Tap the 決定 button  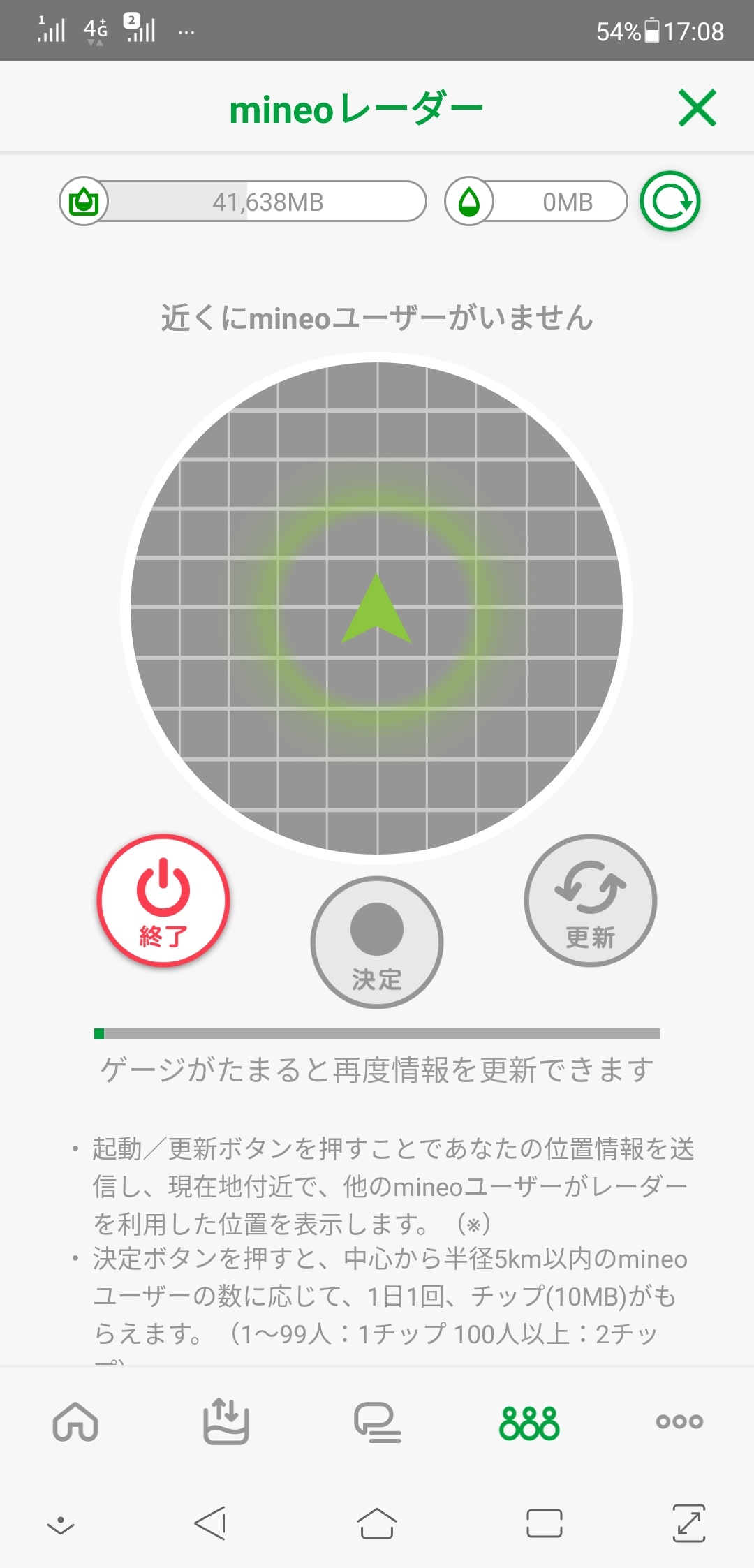(x=377, y=942)
